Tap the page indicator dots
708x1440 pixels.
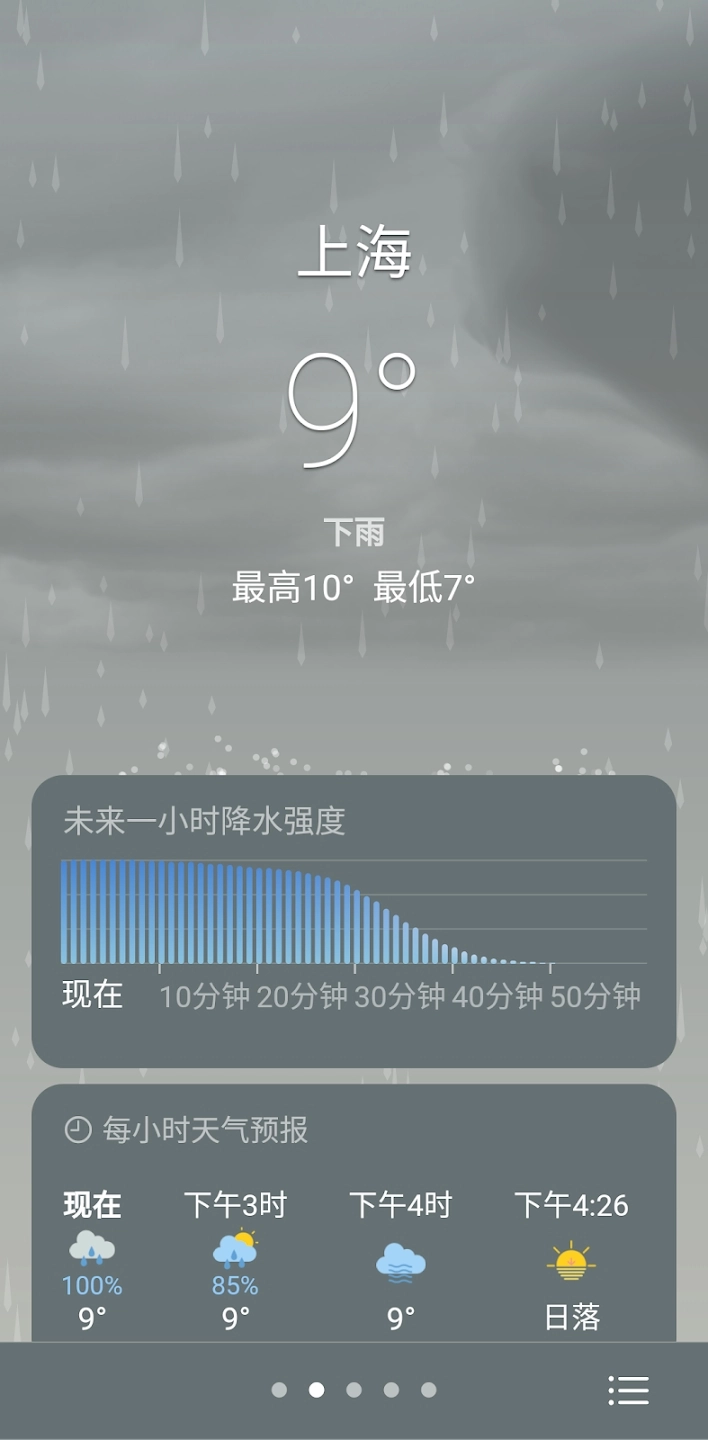354,1390
